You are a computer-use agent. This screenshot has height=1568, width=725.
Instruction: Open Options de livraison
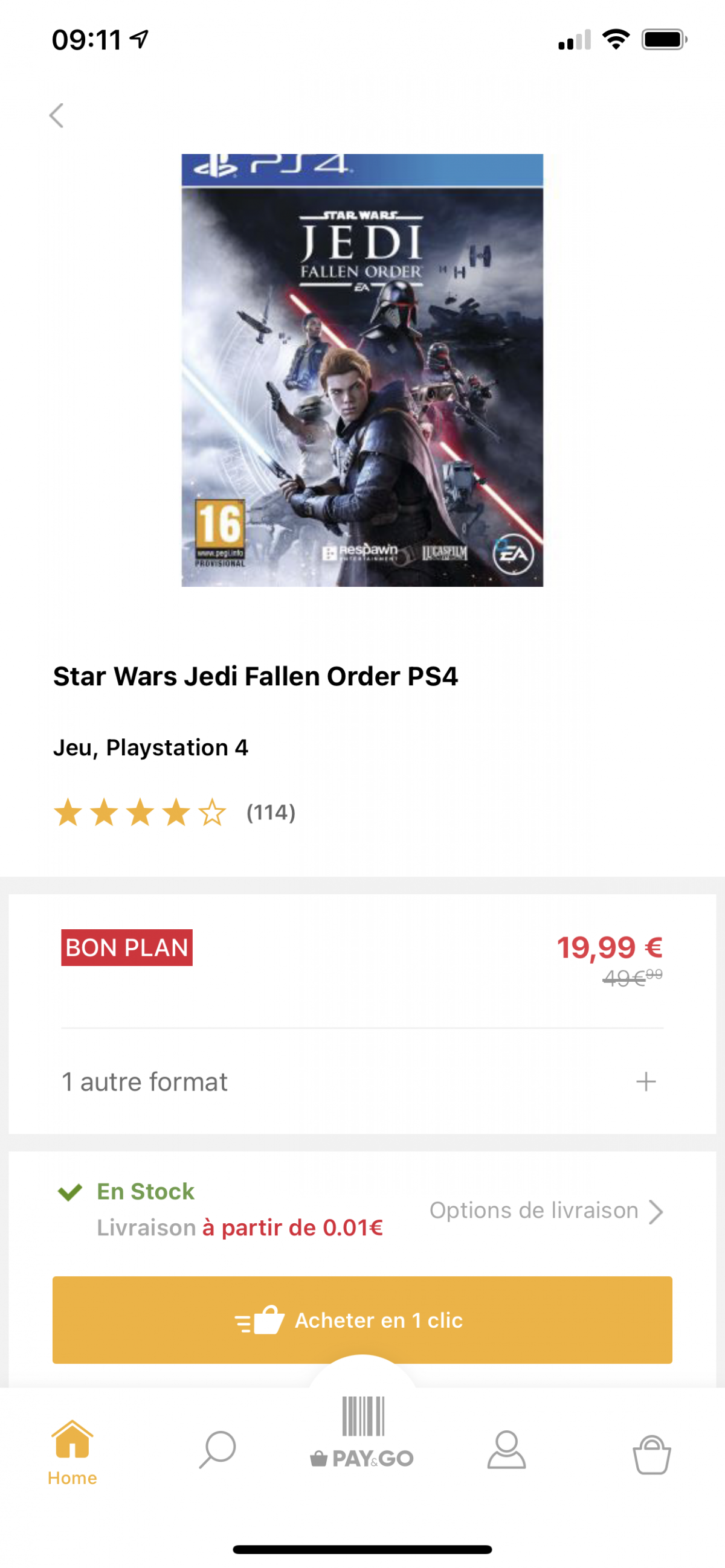click(547, 1211)
